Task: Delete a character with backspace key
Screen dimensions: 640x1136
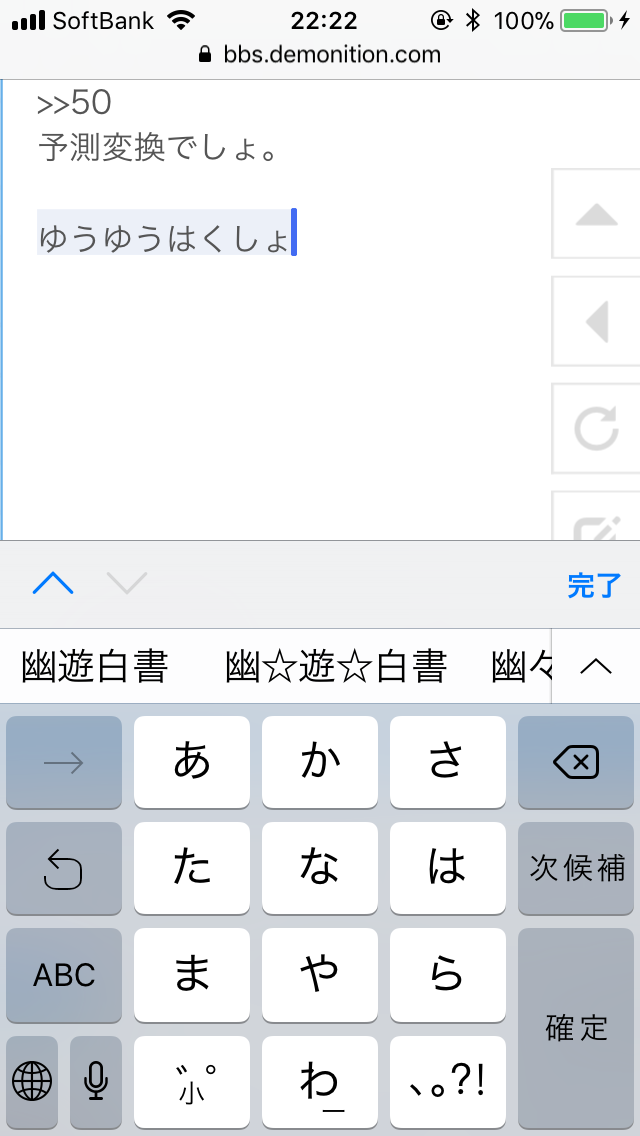Action: pos(576,762)
